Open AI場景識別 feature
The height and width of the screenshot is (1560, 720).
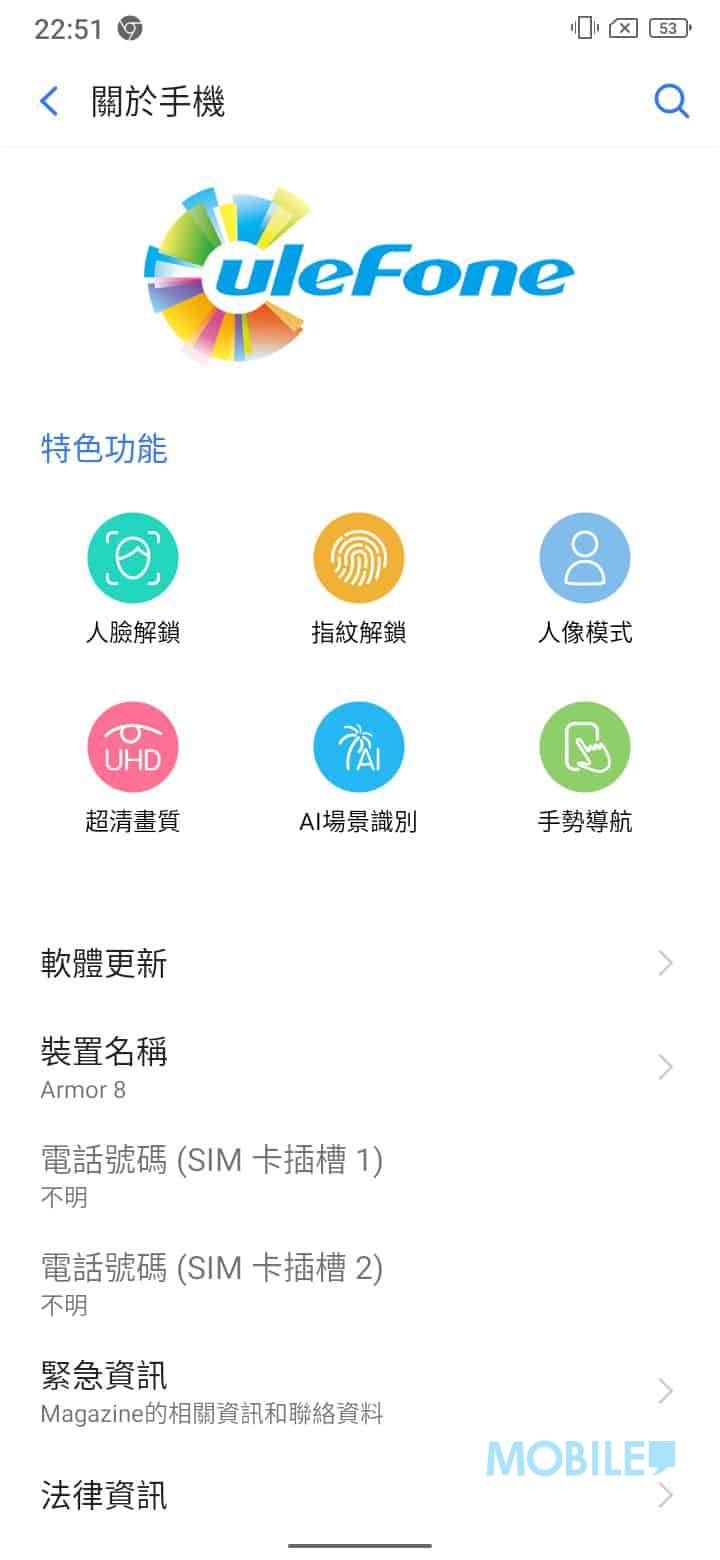[359, 768]
